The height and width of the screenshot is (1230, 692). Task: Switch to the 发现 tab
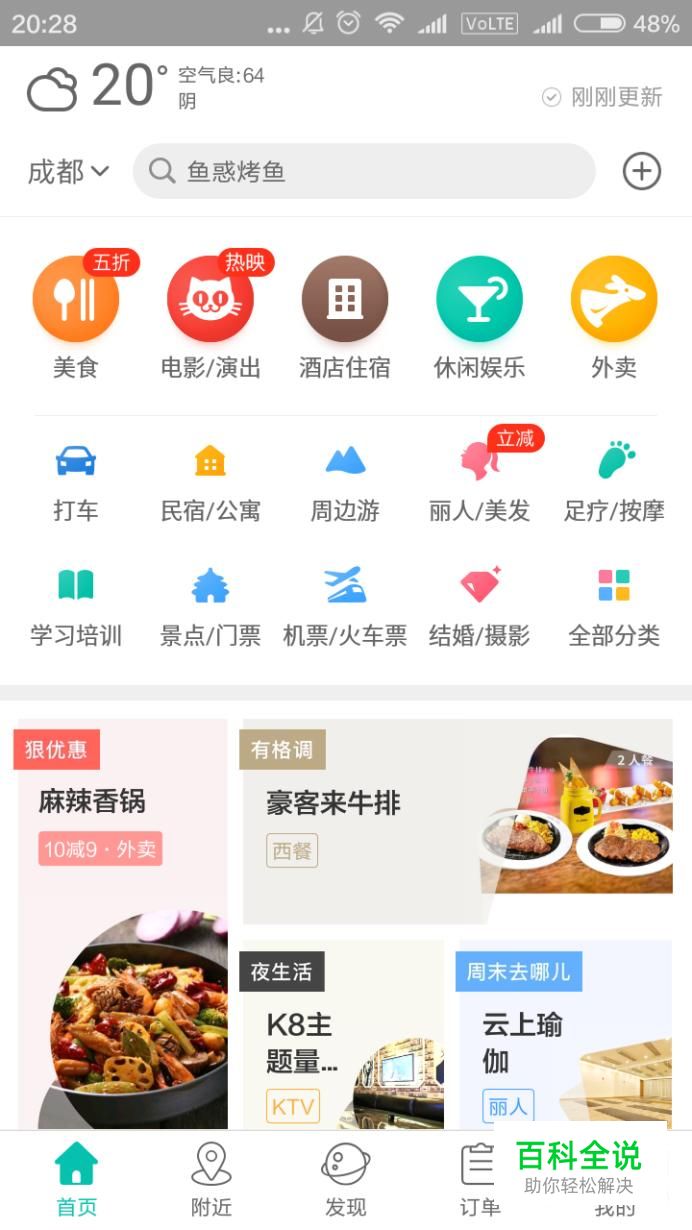point(345,1180)
